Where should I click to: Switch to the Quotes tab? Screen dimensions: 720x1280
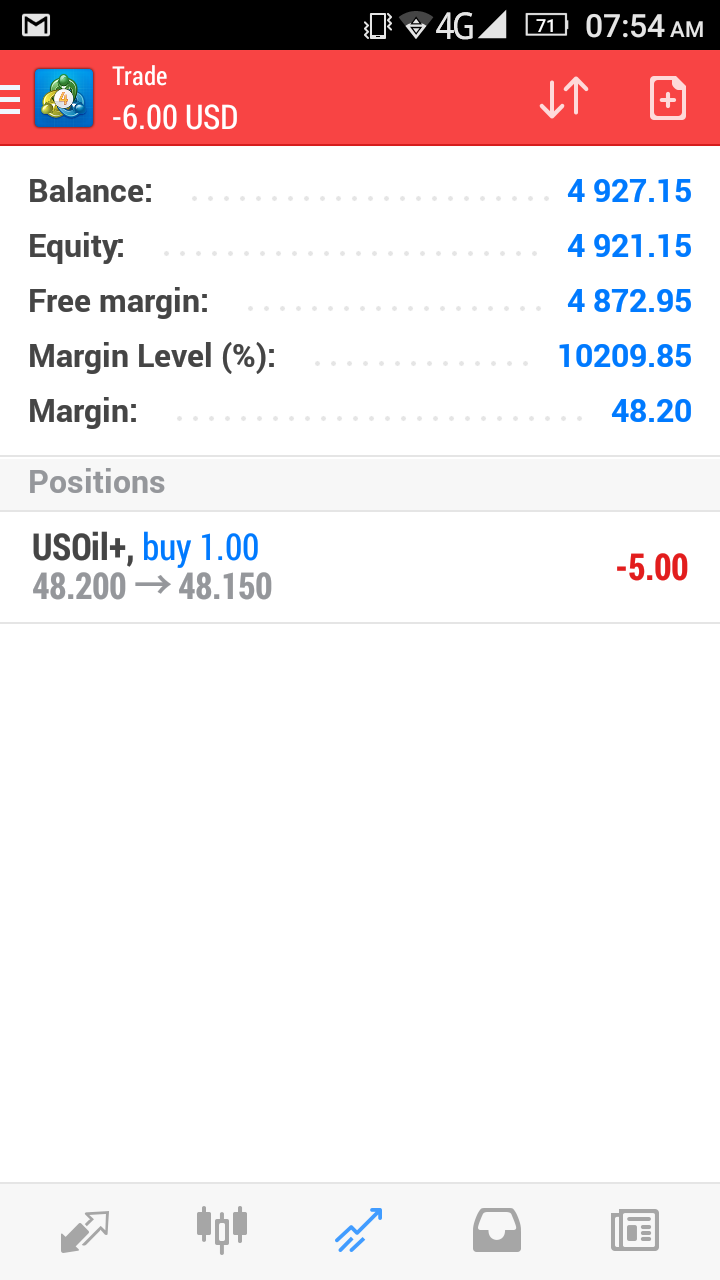[84, 1231]
